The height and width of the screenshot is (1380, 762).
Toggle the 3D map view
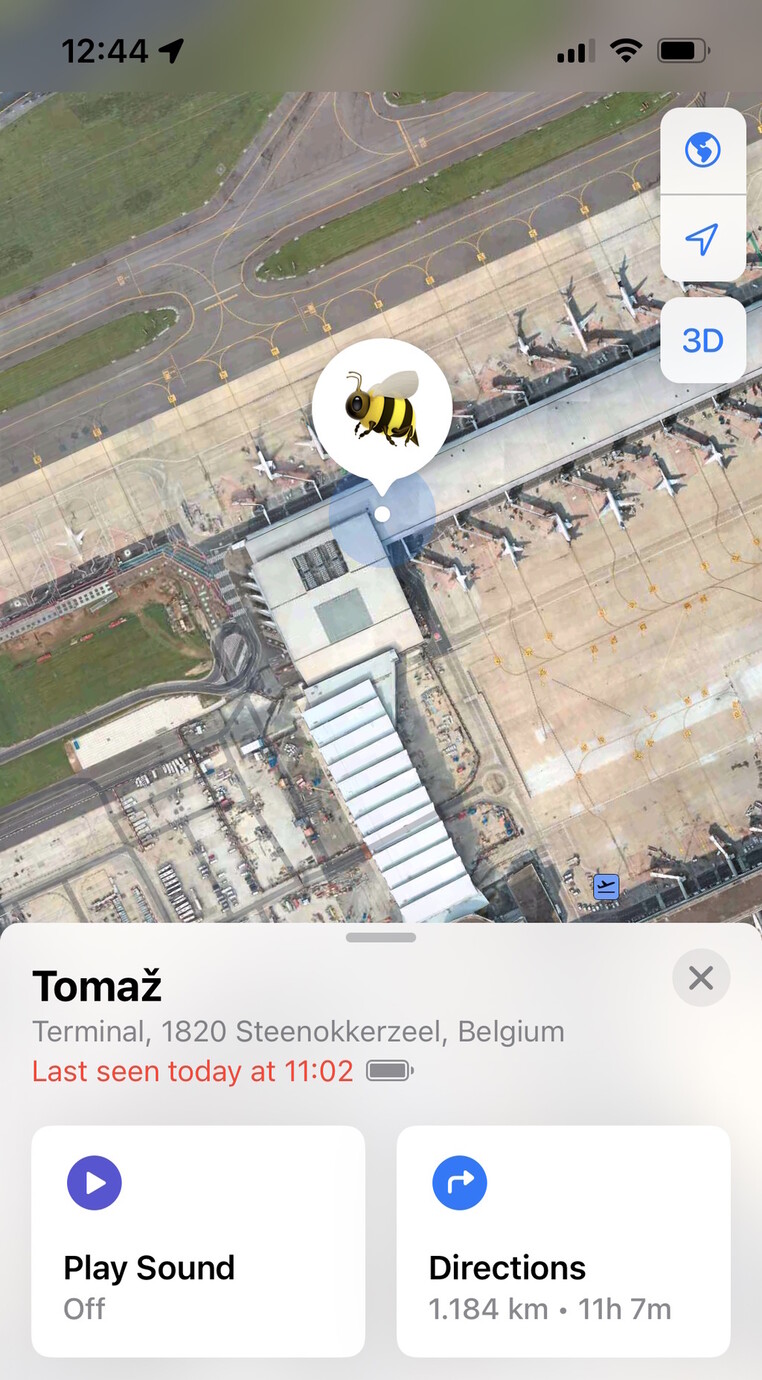point(702,341)
